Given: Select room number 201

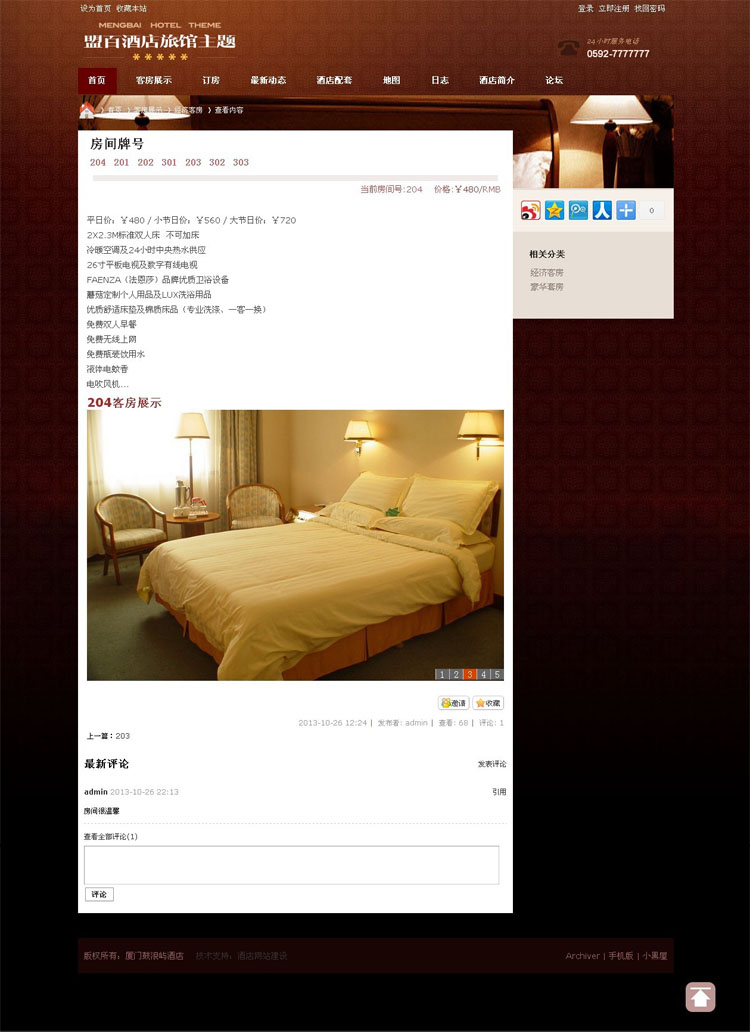Looking at the screenshot, I should (121, 163).
